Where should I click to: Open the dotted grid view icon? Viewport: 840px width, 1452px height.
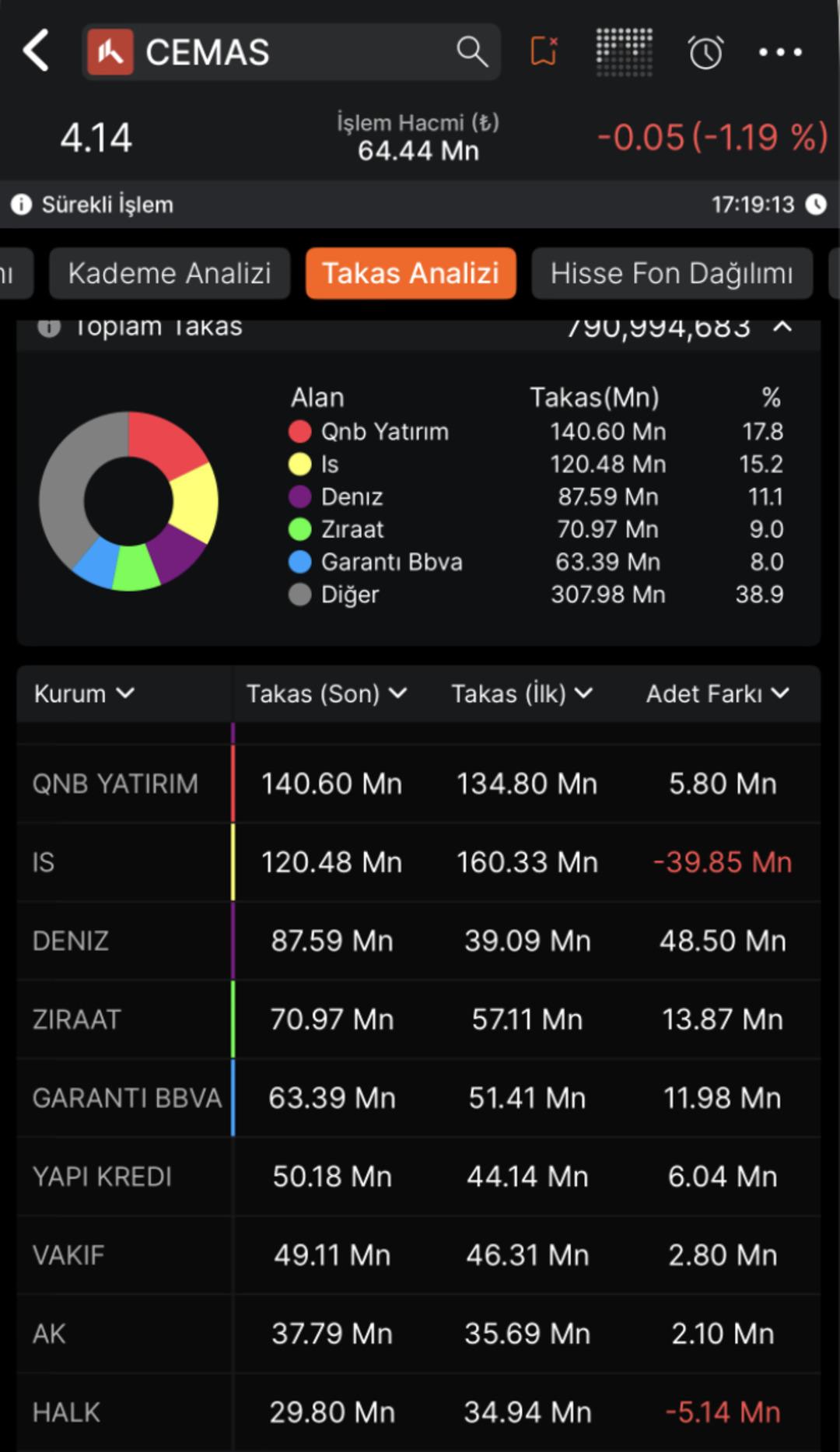[x=624, y=51]
